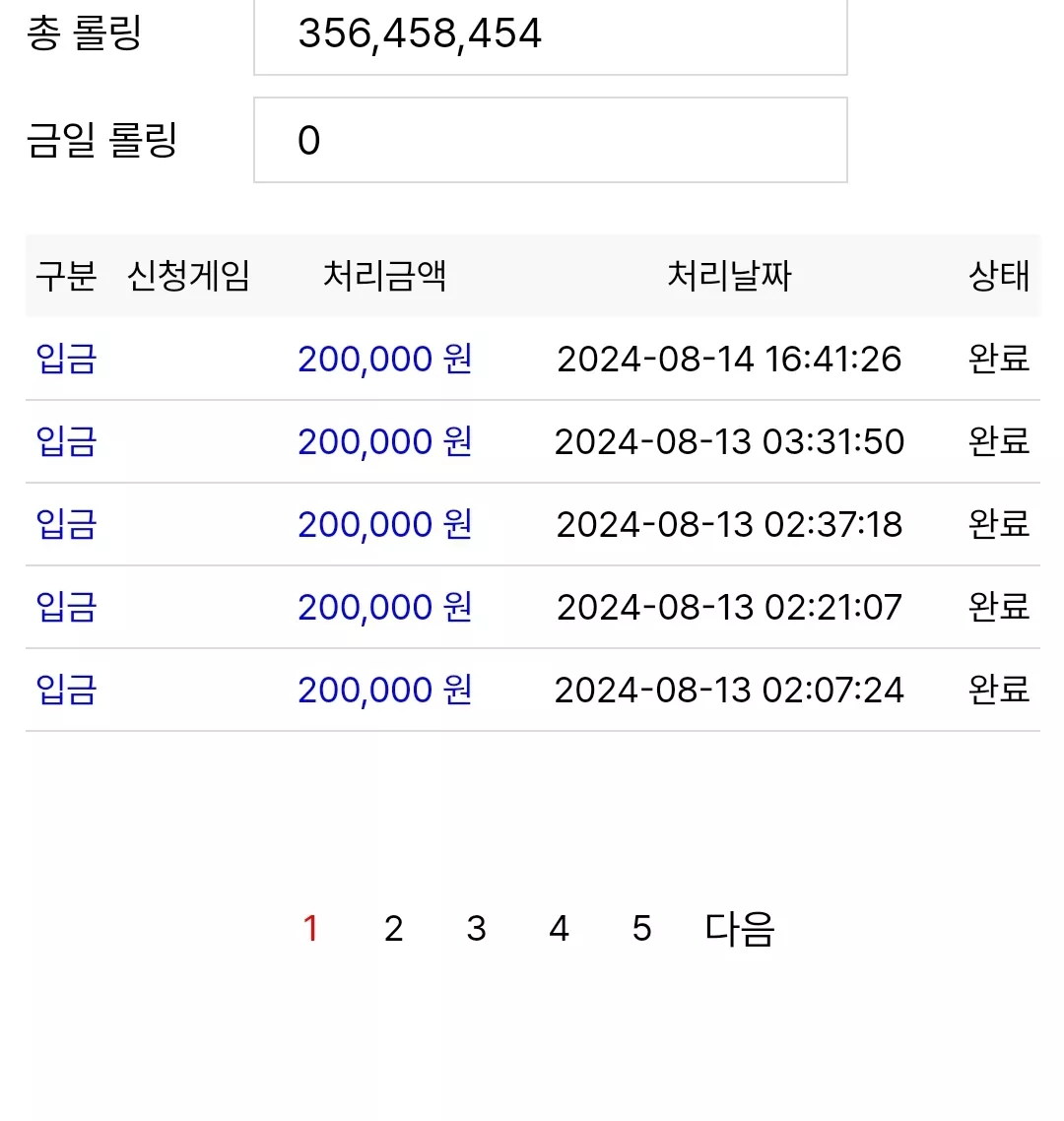Go to page 2 of transactions
The image size is (1064, 1121).
click(x=393, y=929)
